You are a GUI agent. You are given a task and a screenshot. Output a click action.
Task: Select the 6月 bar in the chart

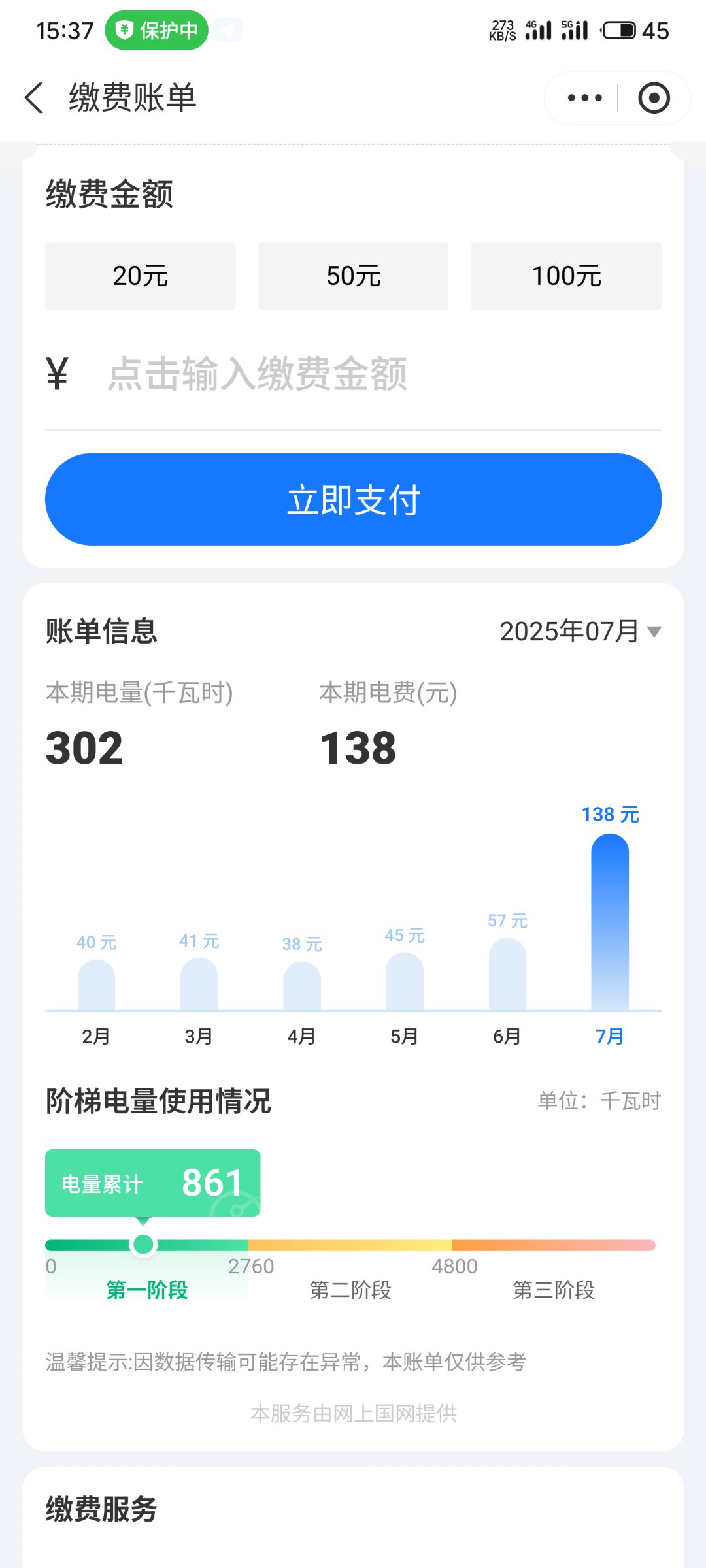[x=507, y=974]
